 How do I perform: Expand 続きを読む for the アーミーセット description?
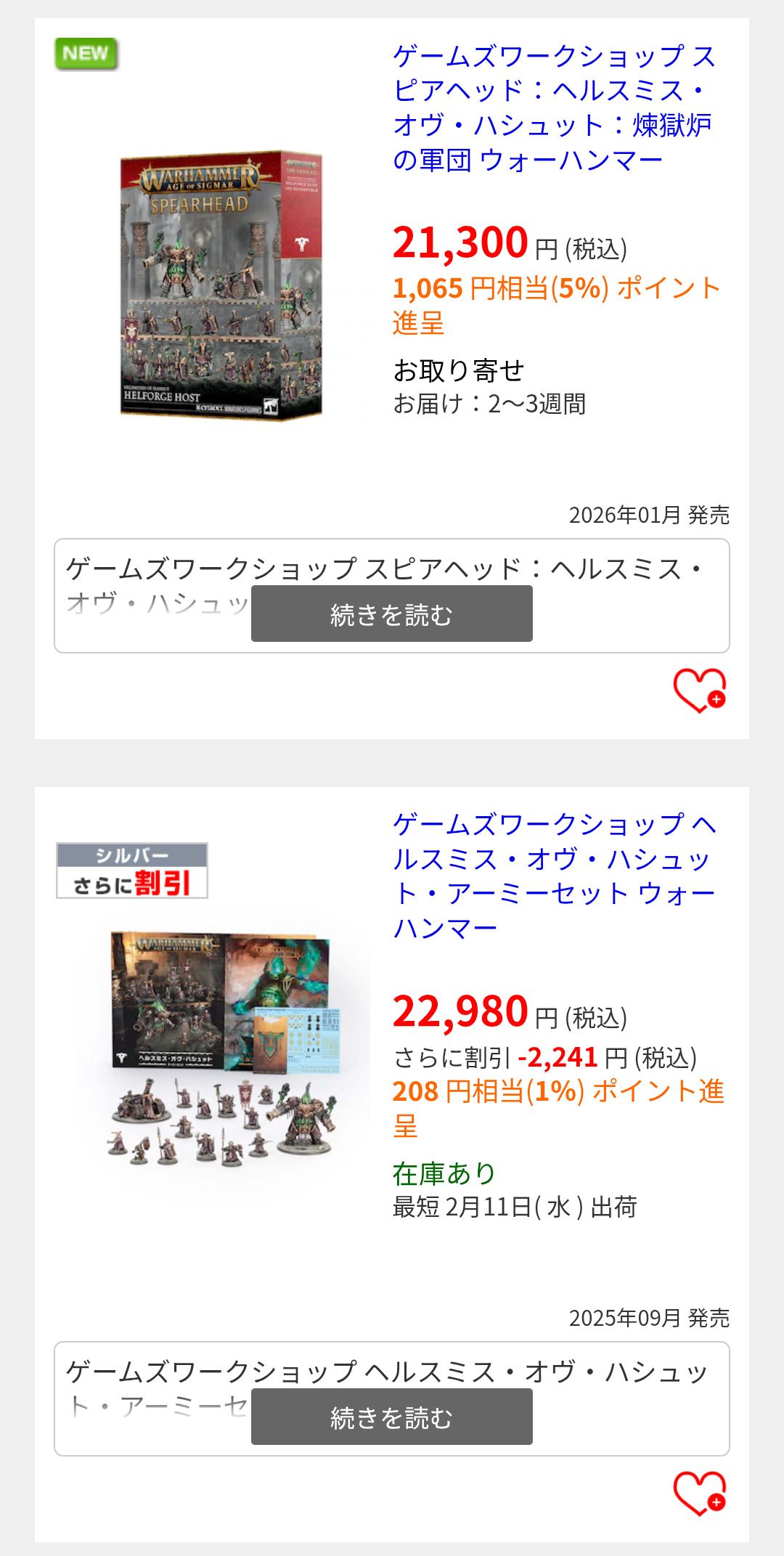pos(391,1417)
